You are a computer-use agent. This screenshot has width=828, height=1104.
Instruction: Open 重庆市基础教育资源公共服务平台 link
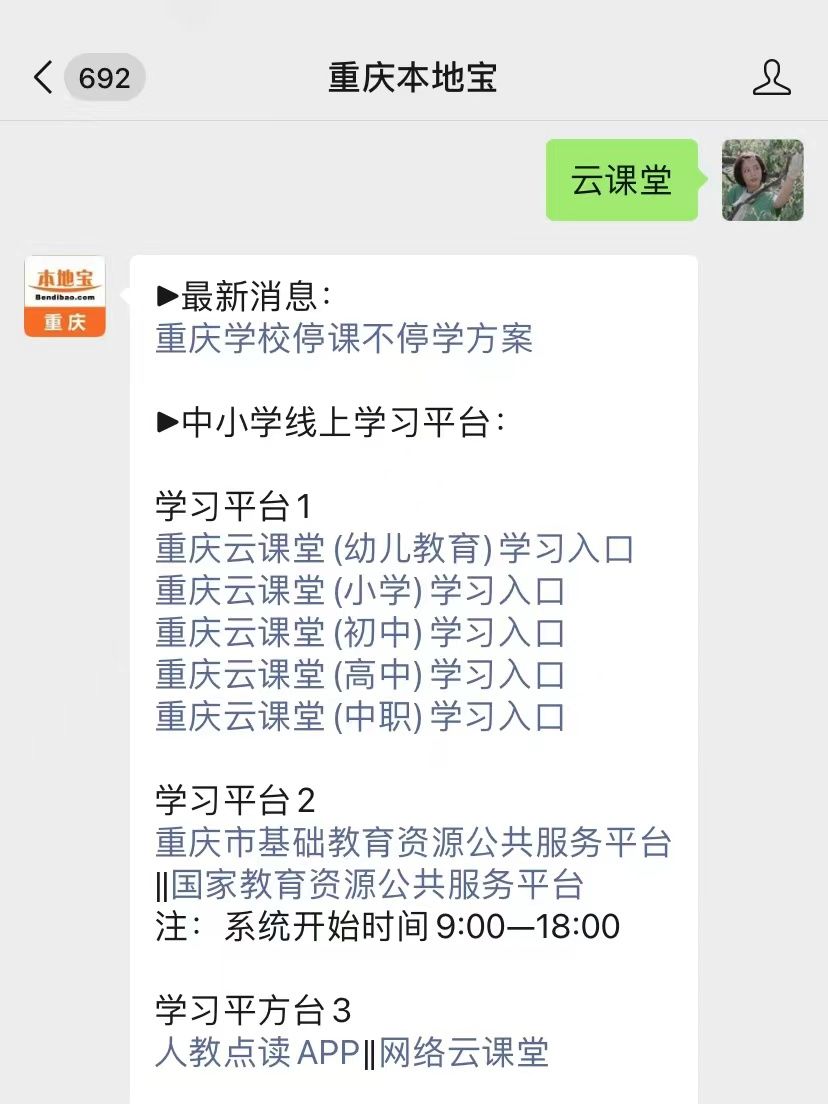pos(413,843)
